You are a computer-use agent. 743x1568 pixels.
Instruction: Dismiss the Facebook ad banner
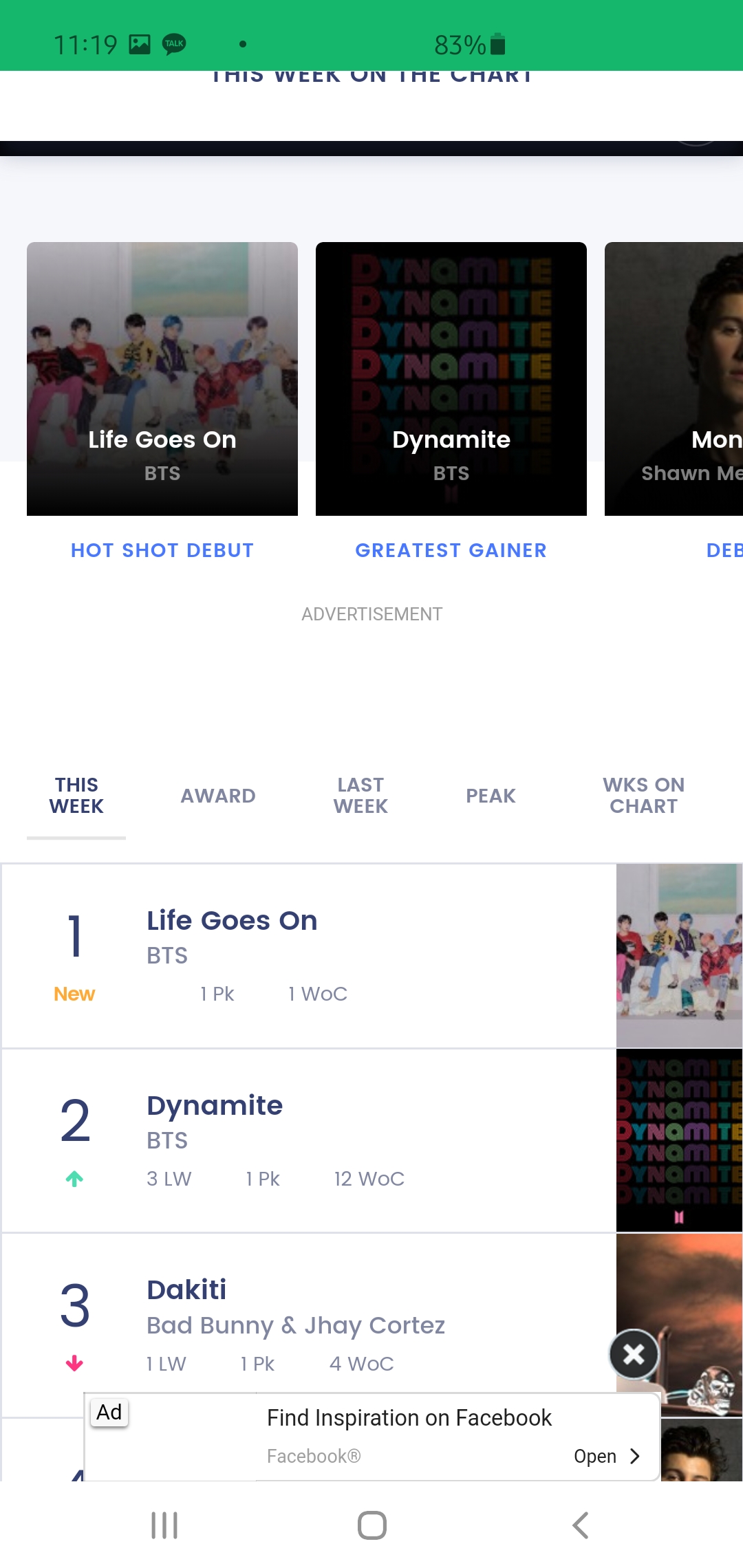[x=634, y=1354]
